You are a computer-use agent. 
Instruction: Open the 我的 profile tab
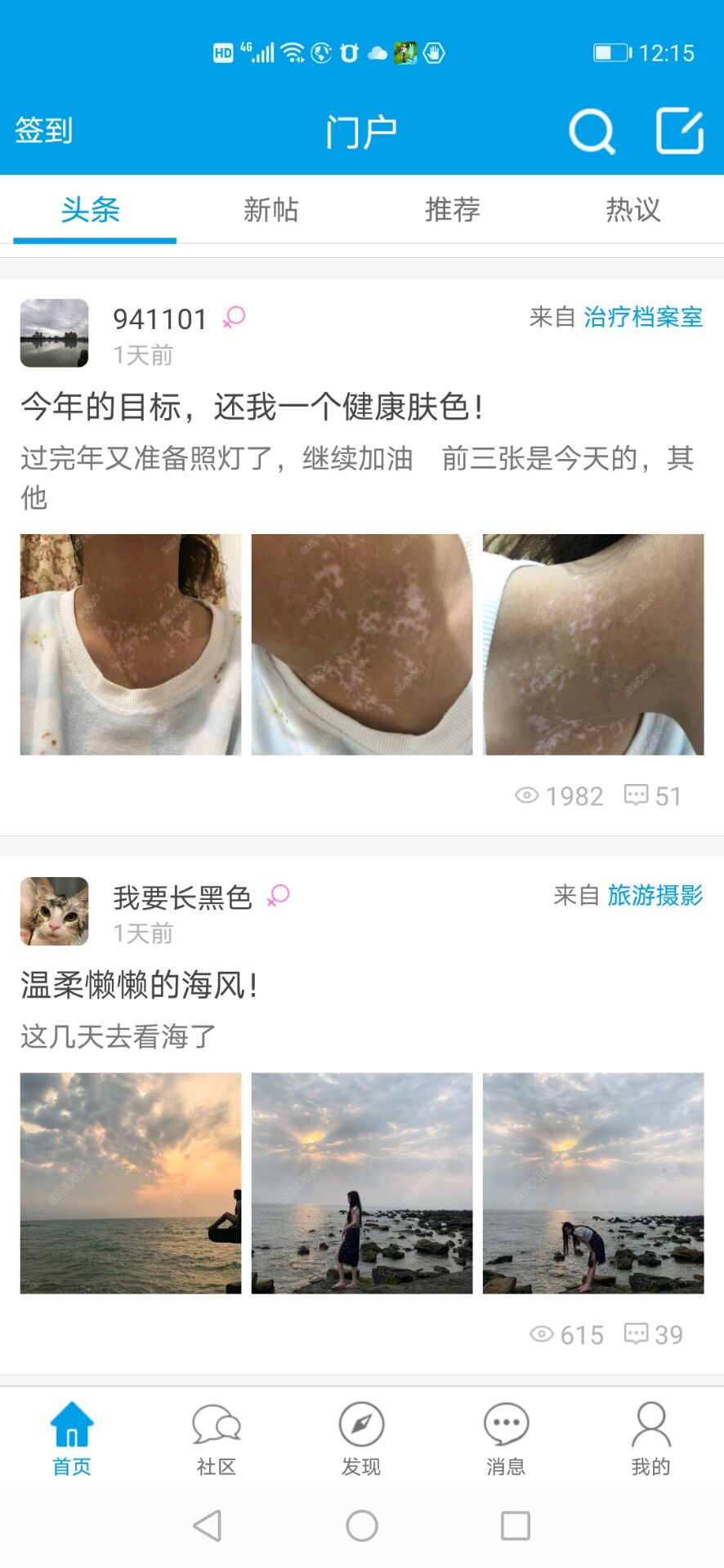tap(650, 1439)
